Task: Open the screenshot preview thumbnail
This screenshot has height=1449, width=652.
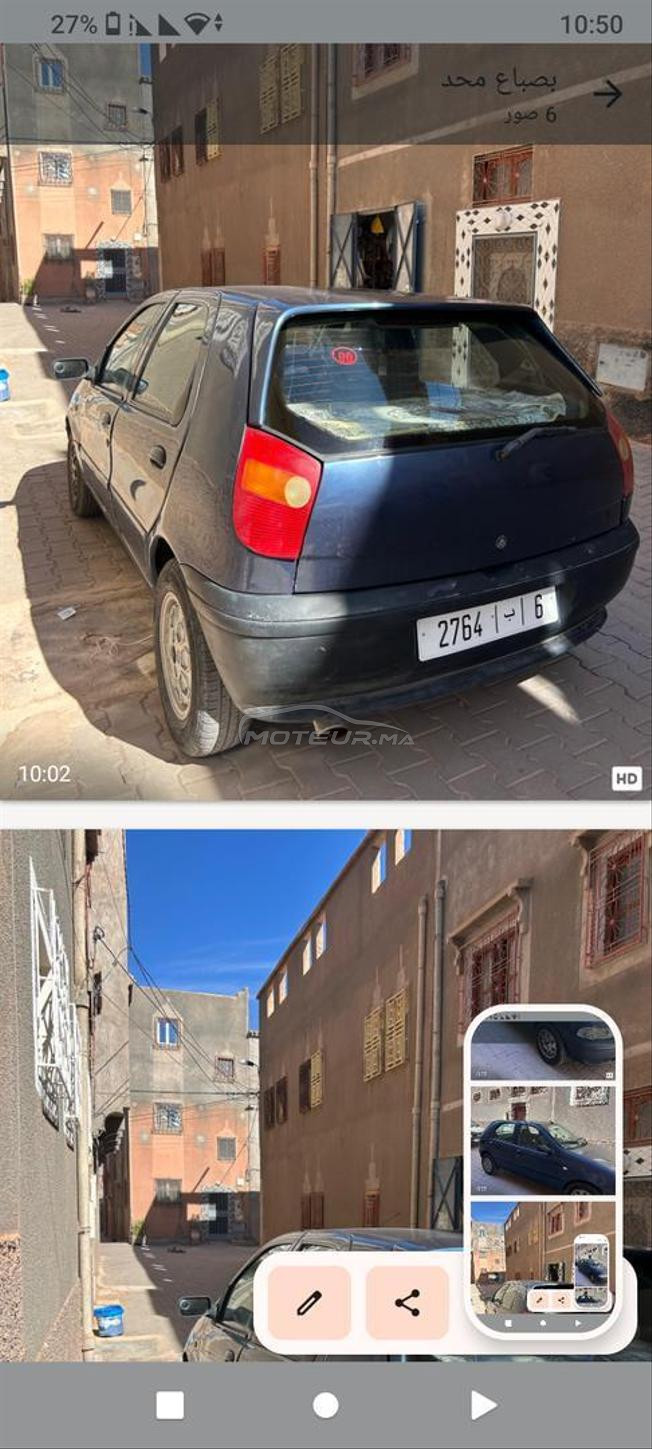Action: point(543,1170)
